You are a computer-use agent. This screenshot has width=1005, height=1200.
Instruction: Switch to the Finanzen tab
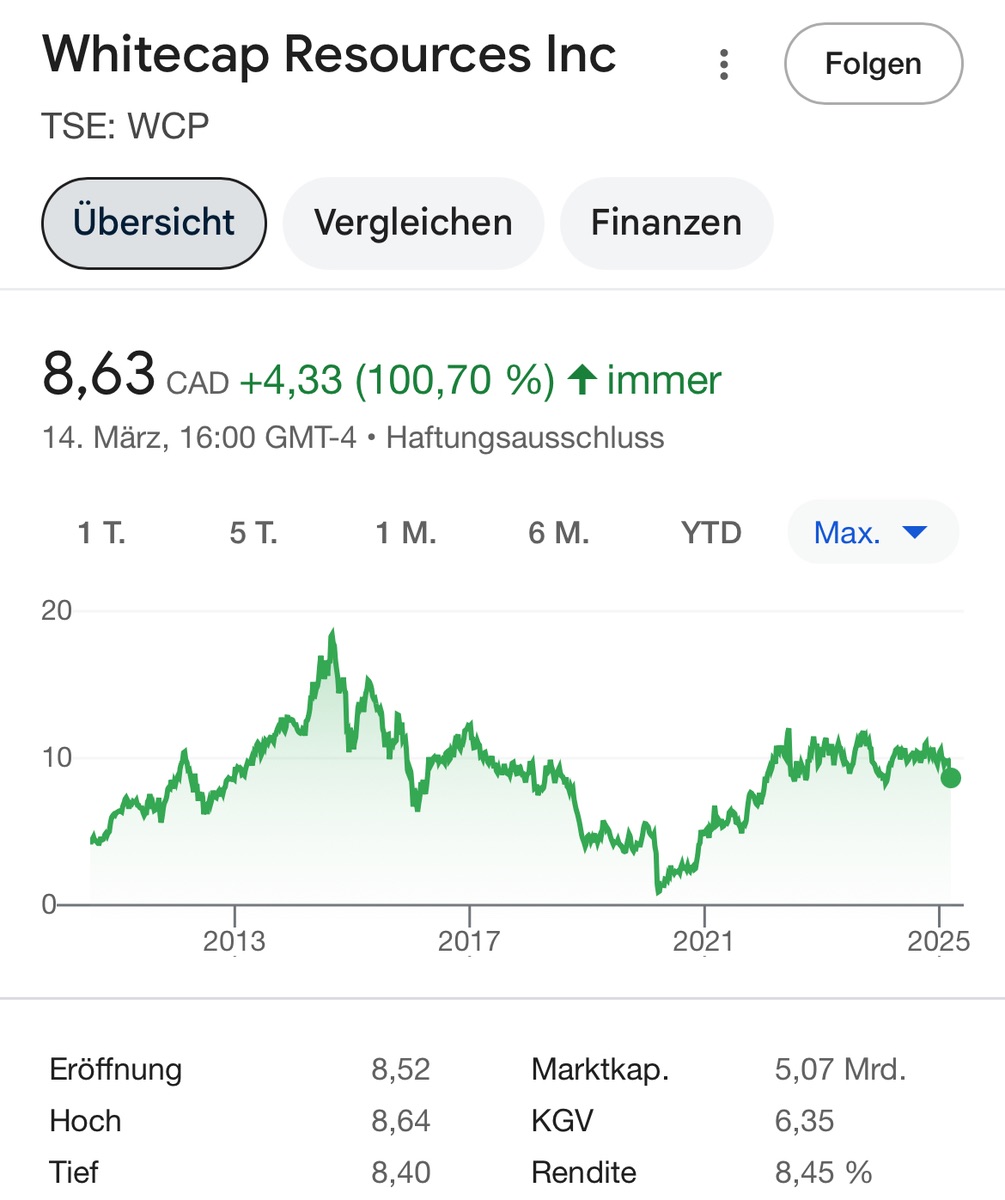tap(666, 222)
